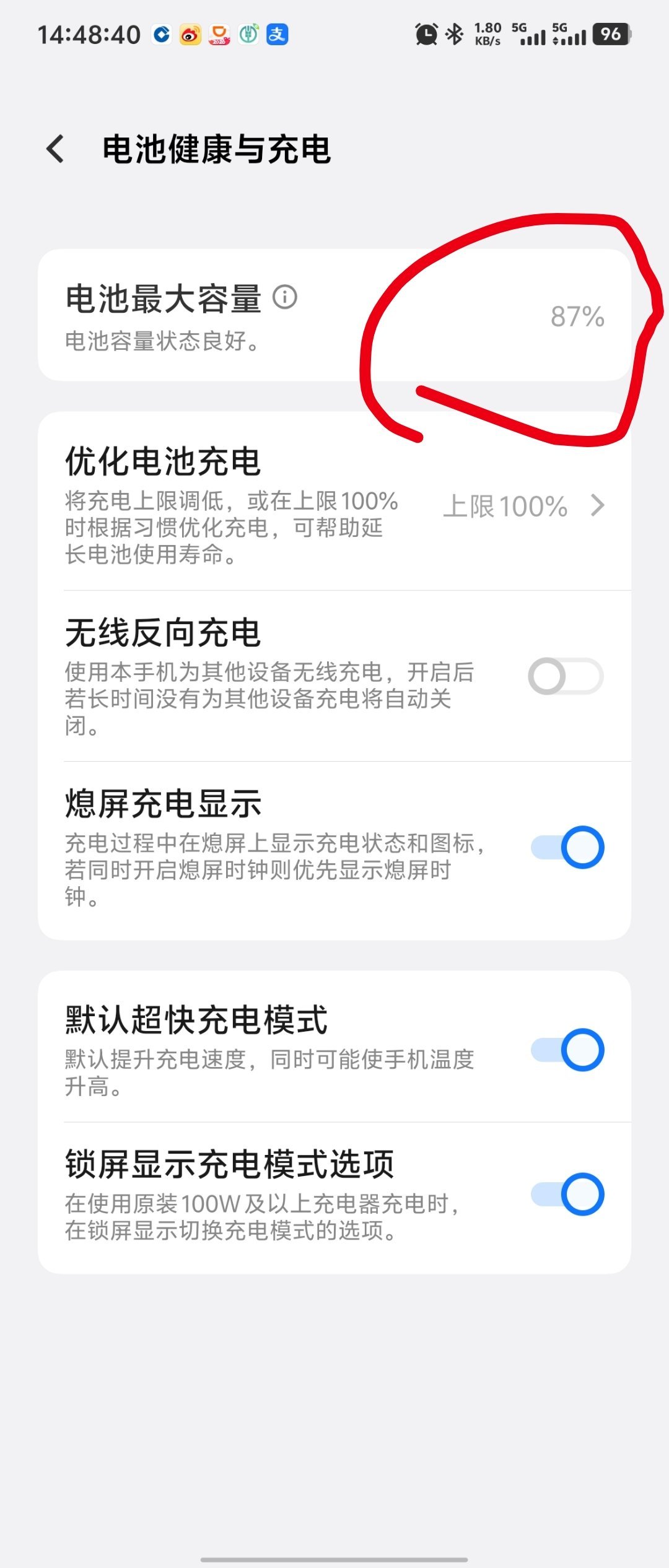
Task: Enable 无线反向充电
Action: pyautogui.click(x=567, y=675)
